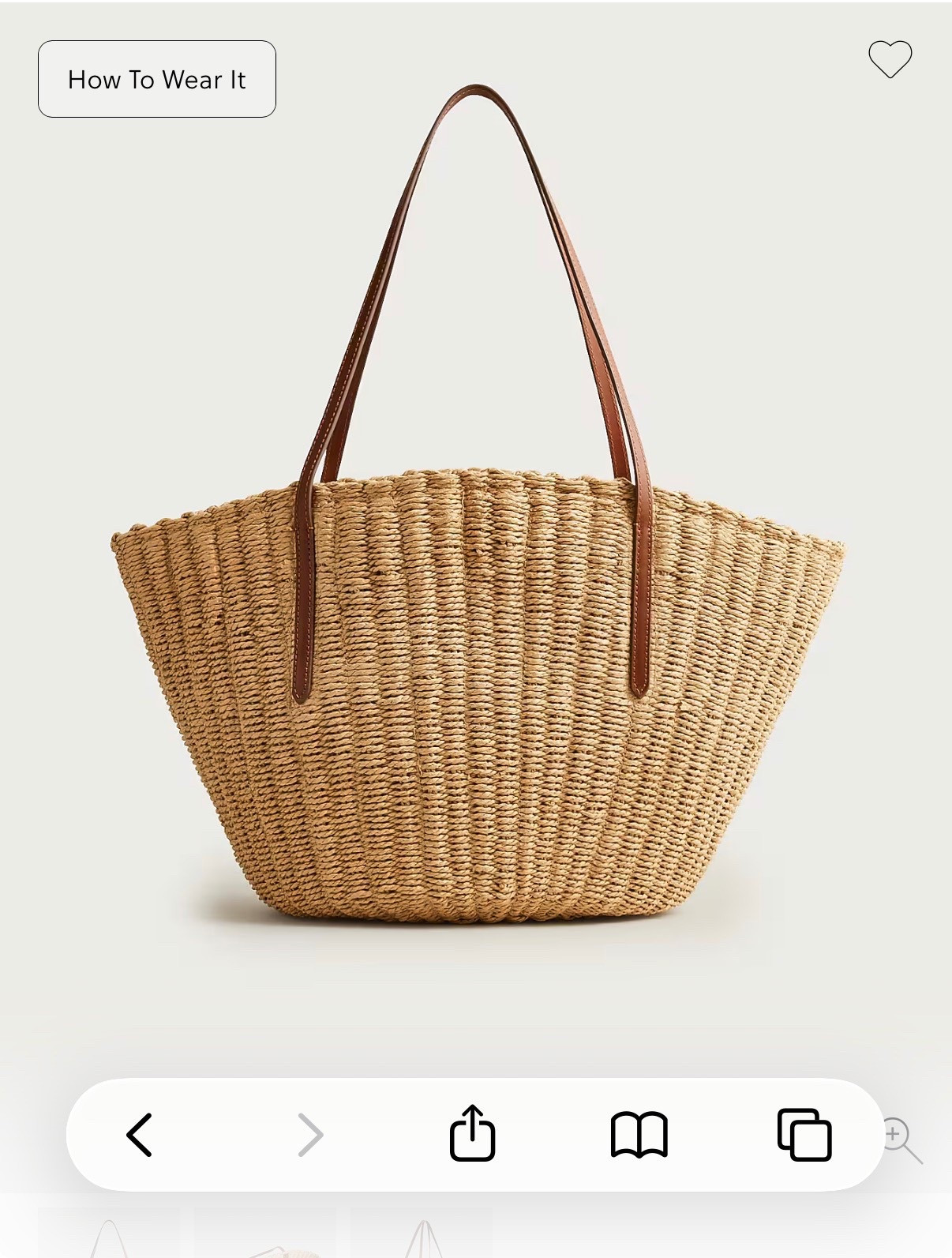View styling tips via "How To Wear It"
The image size is (952, 1258).
tap(156, 79)
